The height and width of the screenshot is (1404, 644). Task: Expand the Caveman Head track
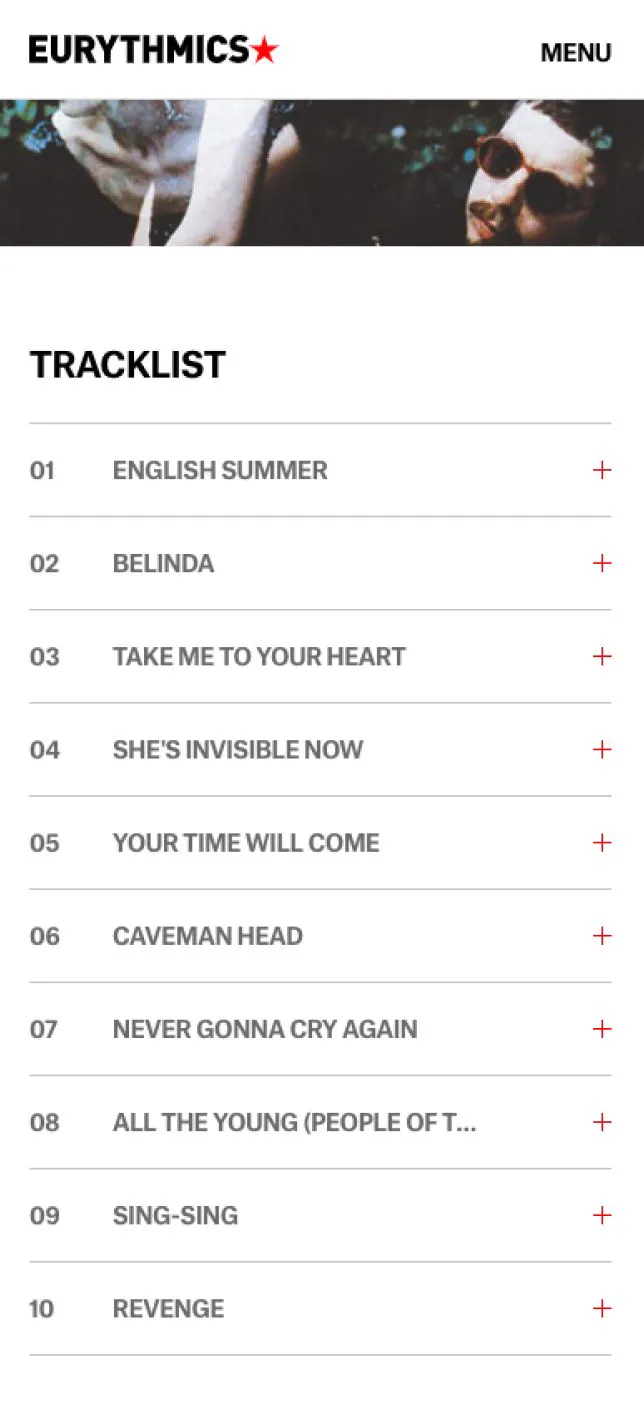601,935
